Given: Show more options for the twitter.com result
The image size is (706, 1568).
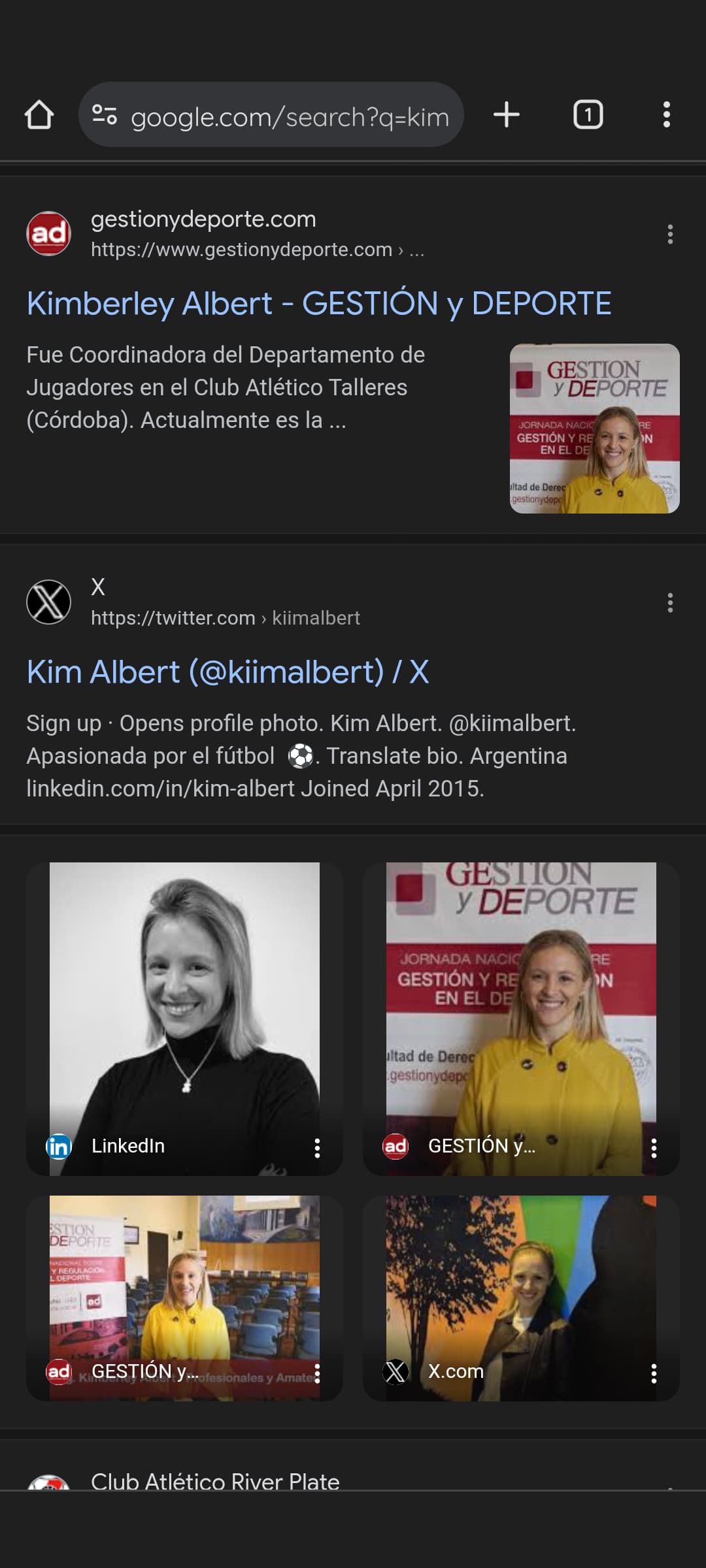Looking at the screenshot, I should [x=670, y=602].
